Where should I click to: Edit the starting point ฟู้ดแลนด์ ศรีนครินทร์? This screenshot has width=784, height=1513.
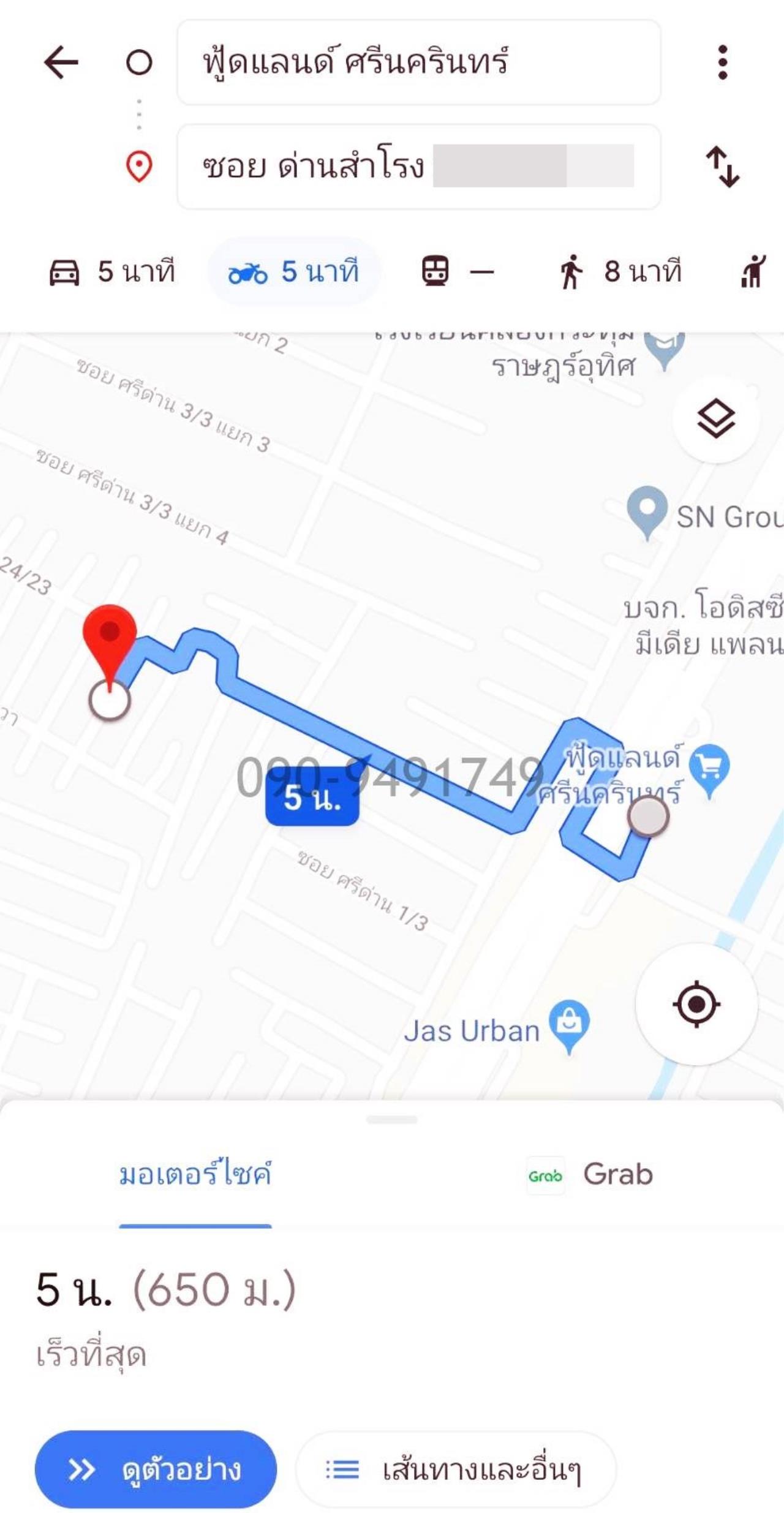coord(418,62)
